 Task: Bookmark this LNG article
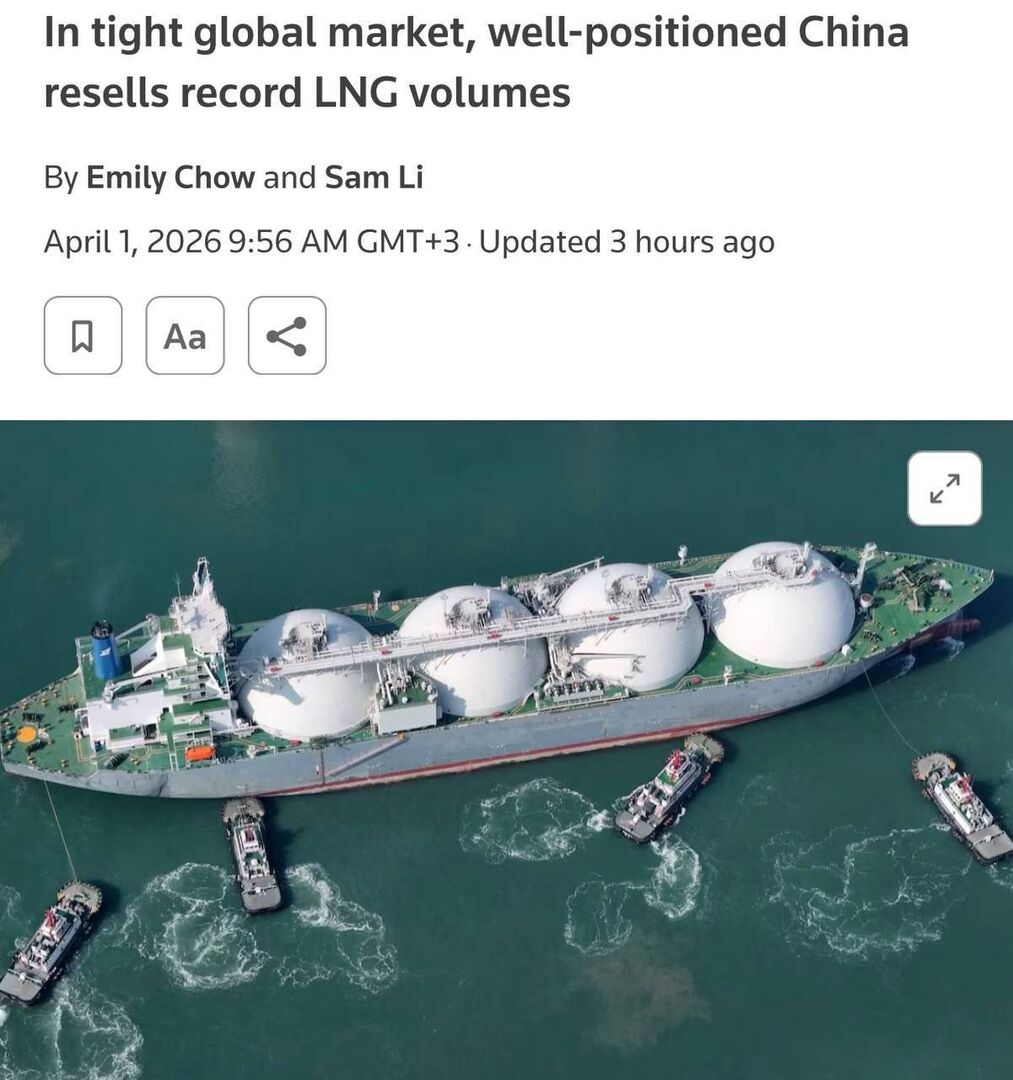click(x=83, y=336)
